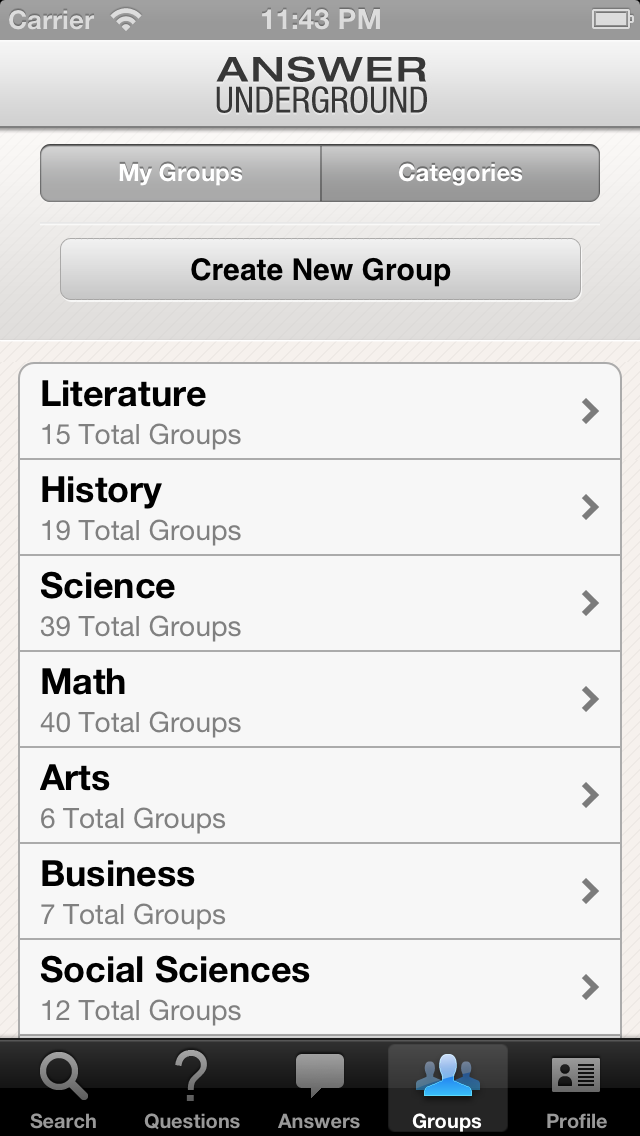The image size is (640, 1136).
Task: Open Social Sciences category
Action: [320, 987]
